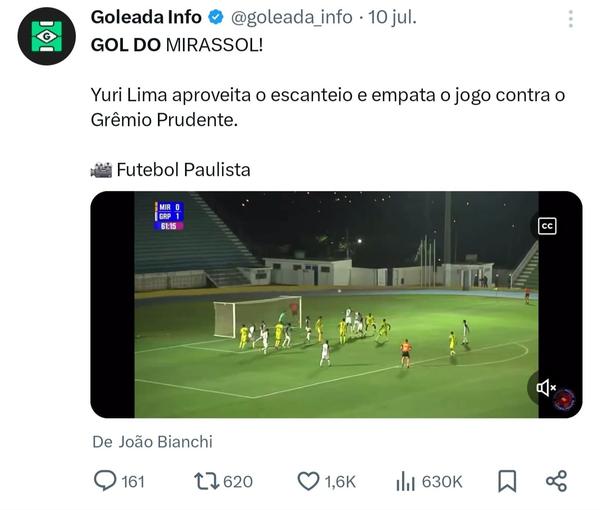Open the tweet's overflow menu

pos(570,19)
